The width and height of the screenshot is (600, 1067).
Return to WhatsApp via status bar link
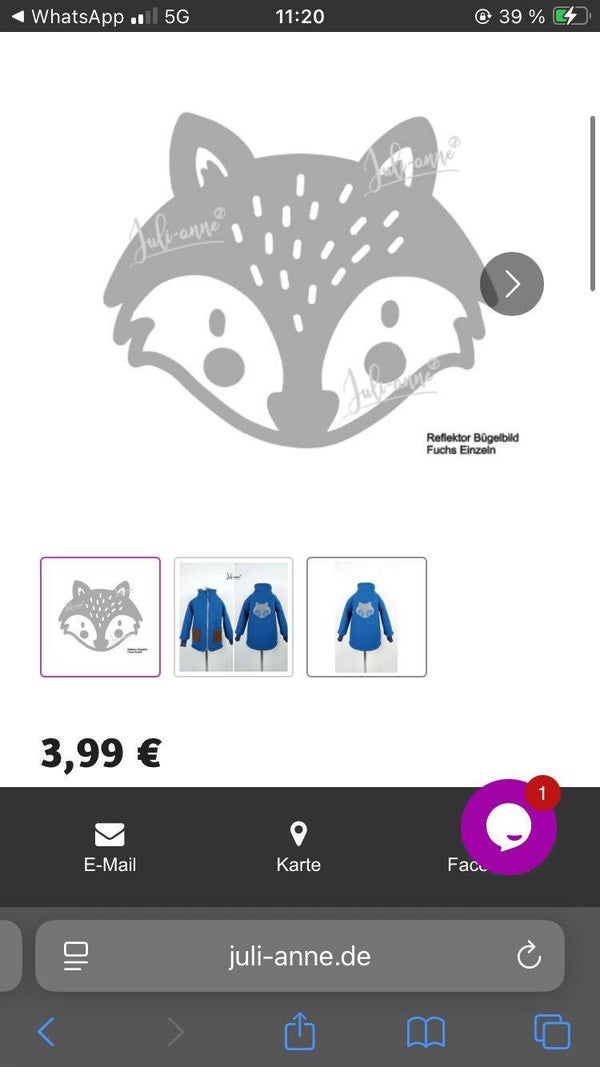point(66,16)
